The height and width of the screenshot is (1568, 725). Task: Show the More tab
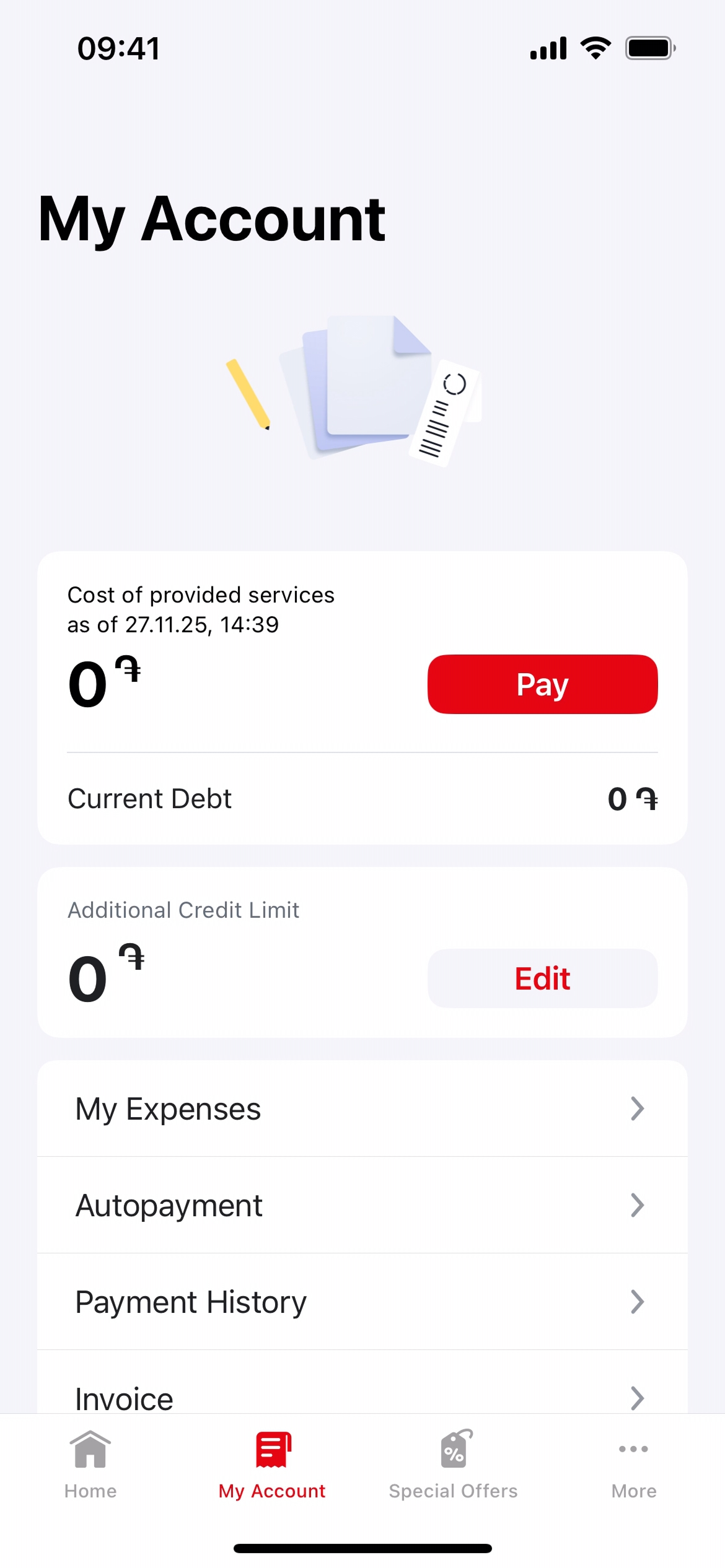[x=633, y=1465]
